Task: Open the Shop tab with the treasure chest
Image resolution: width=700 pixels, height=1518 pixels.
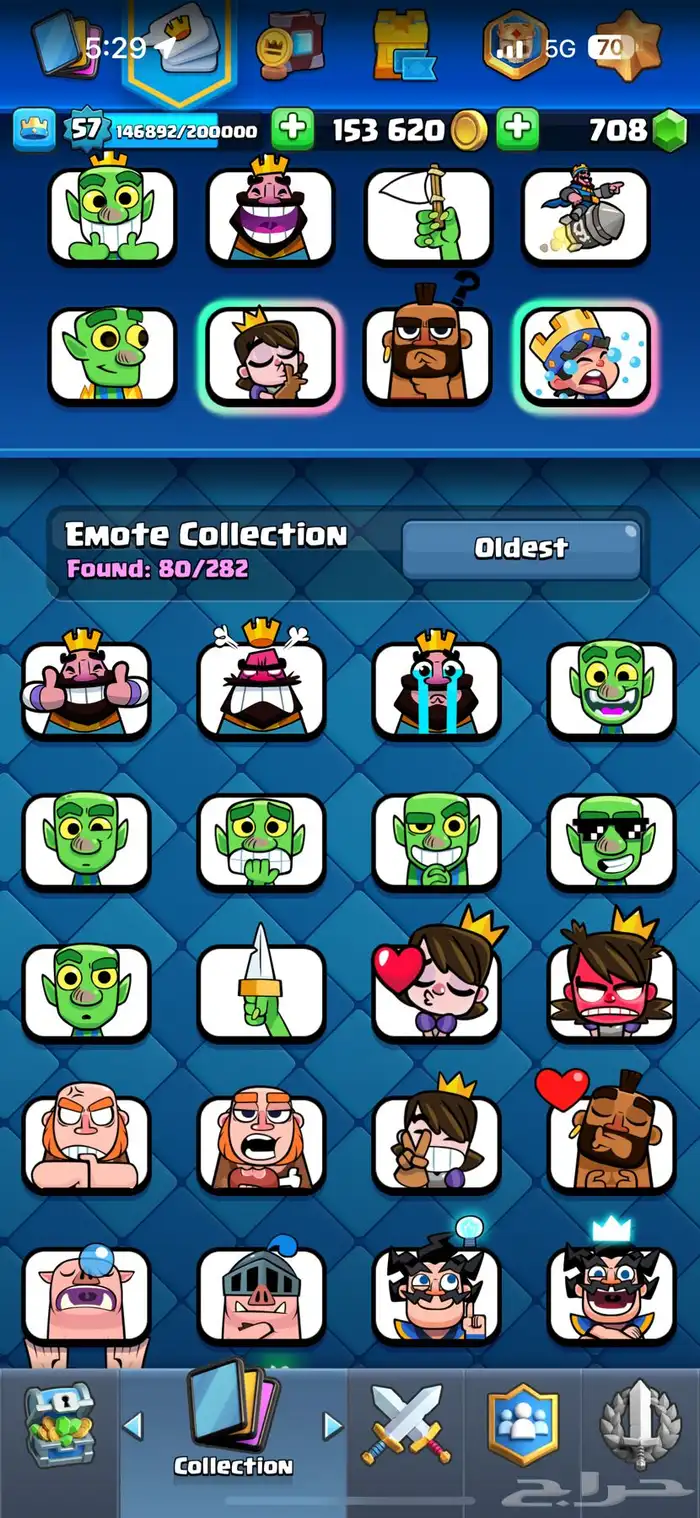Action: click(59, 1424)
